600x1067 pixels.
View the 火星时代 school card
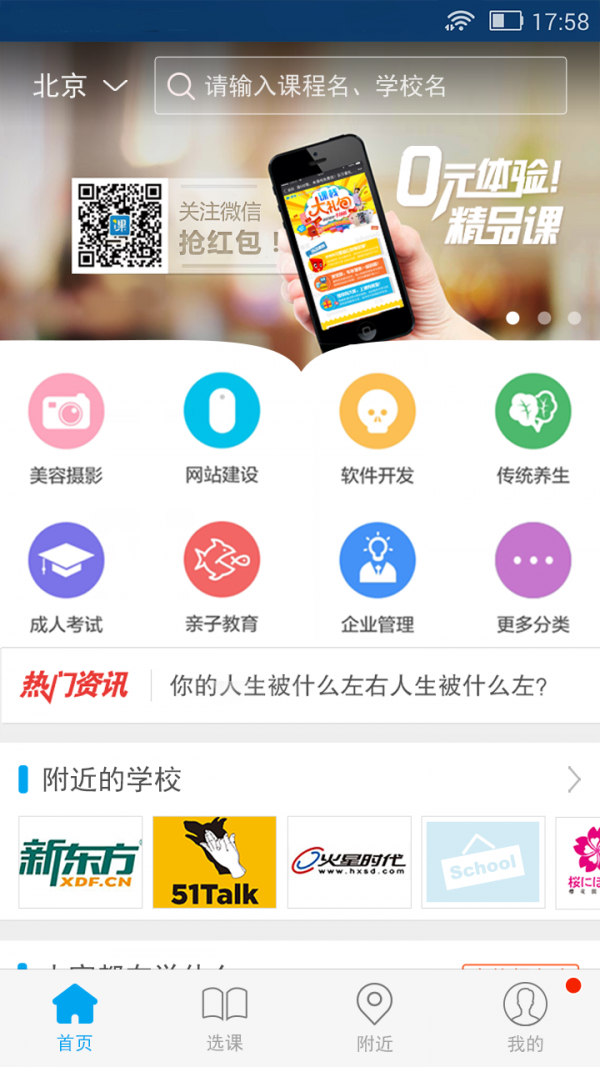pyautogui.click(x=349, y=862)
